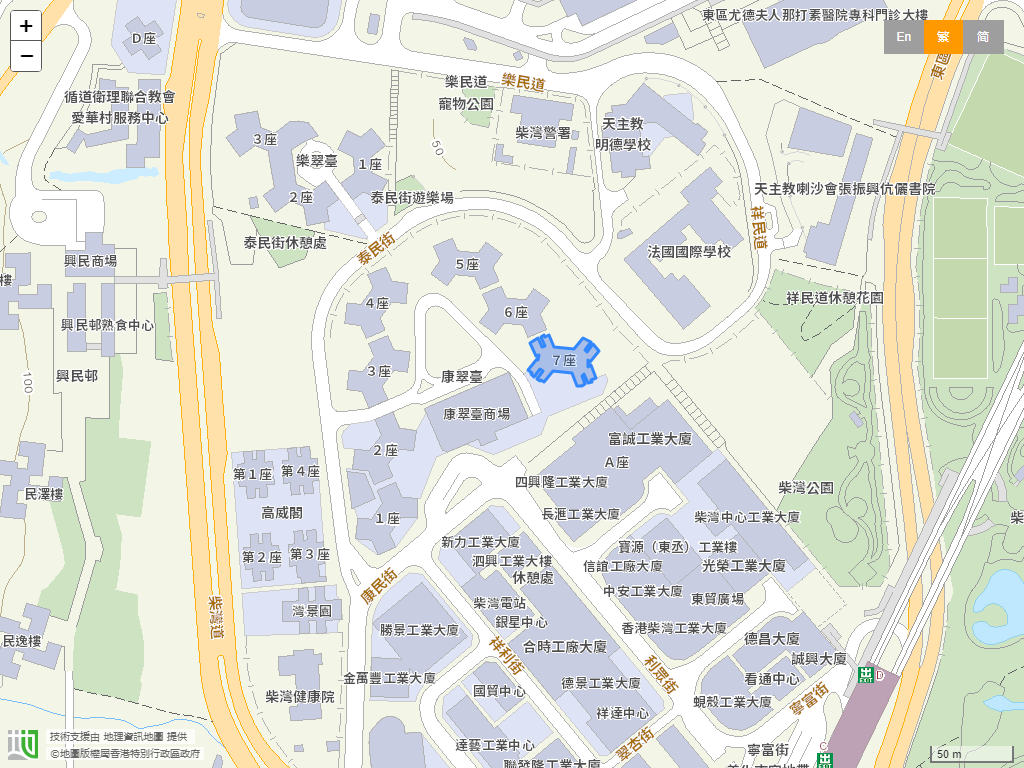The image size is (1024, 768).
Task: Switch to Simplified Chinese (简)
Action: coord(983,37)
